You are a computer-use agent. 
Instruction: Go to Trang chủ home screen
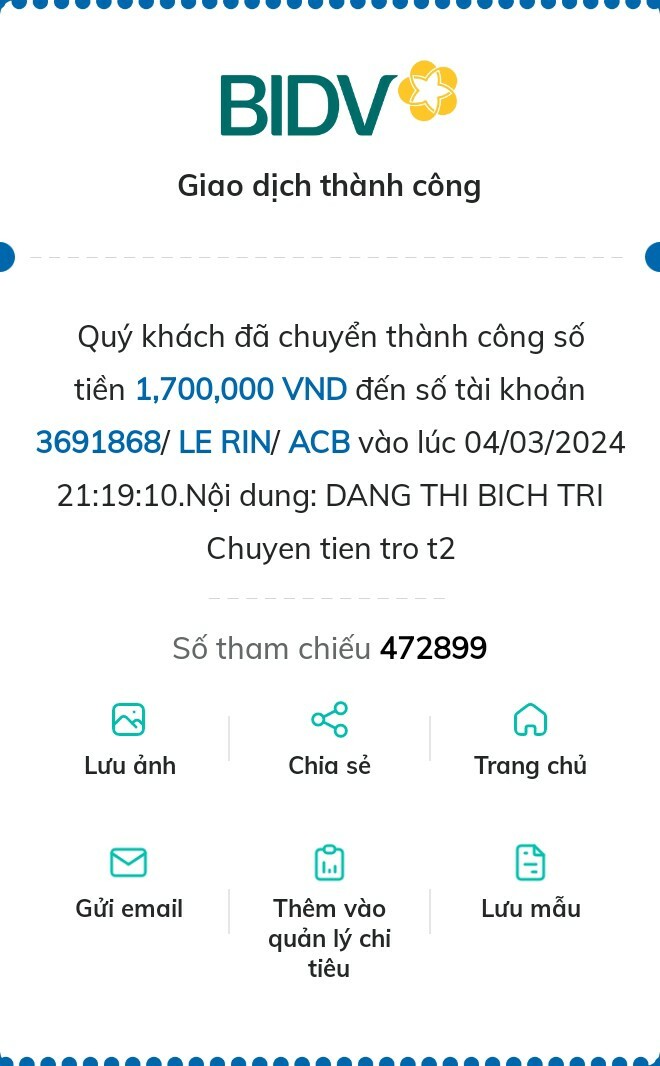(530, 739)
